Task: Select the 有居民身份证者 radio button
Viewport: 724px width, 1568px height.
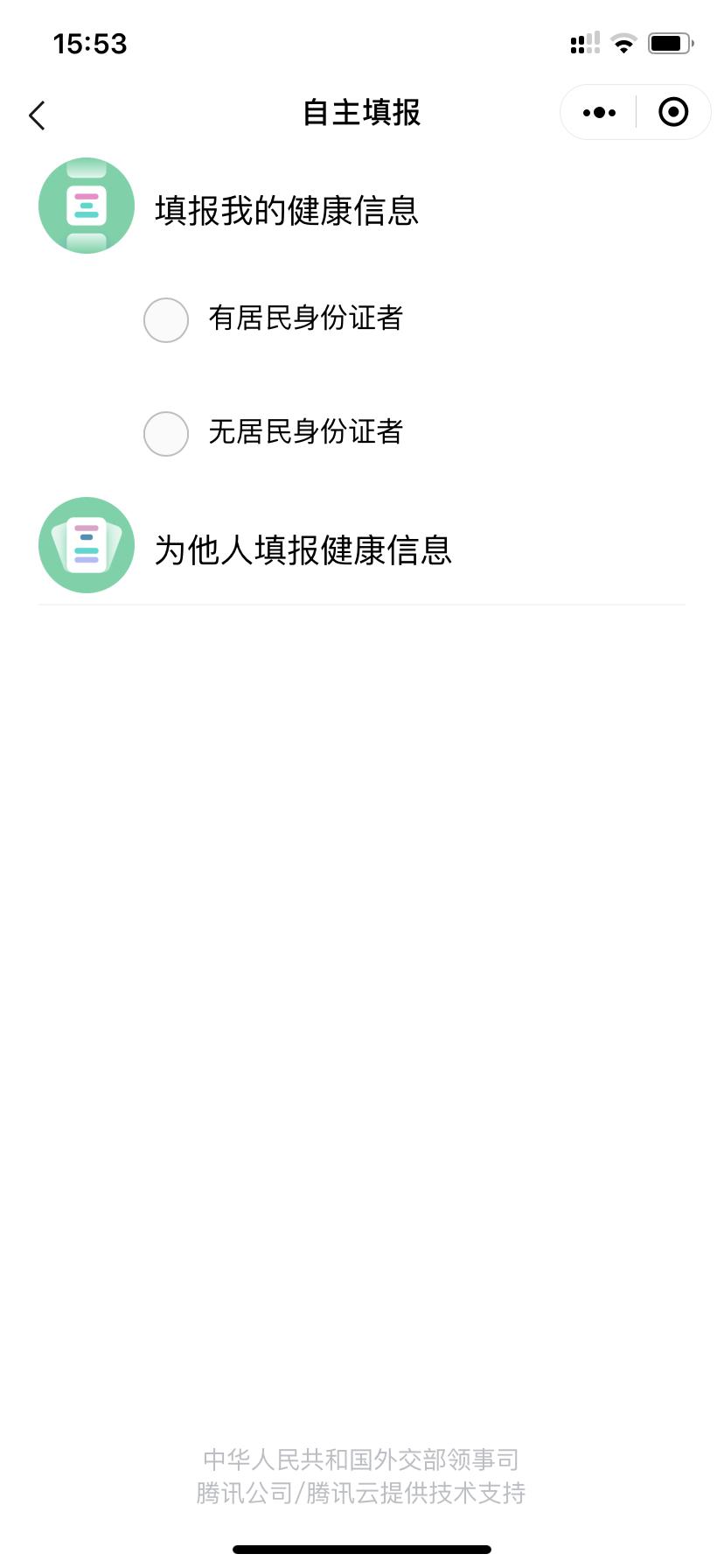Action: [x=165, y=320]
